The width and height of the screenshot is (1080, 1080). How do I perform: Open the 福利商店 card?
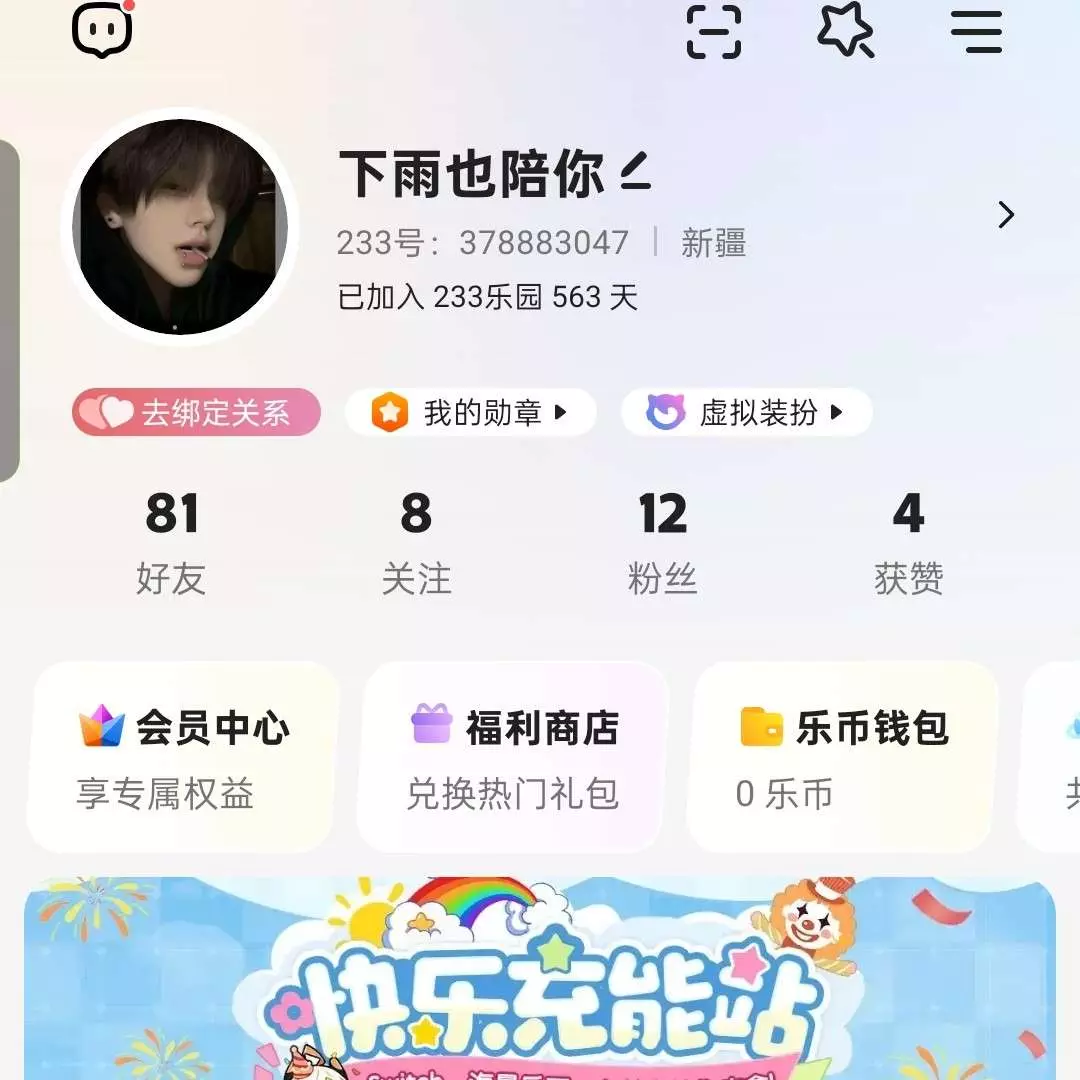point(512,758)
